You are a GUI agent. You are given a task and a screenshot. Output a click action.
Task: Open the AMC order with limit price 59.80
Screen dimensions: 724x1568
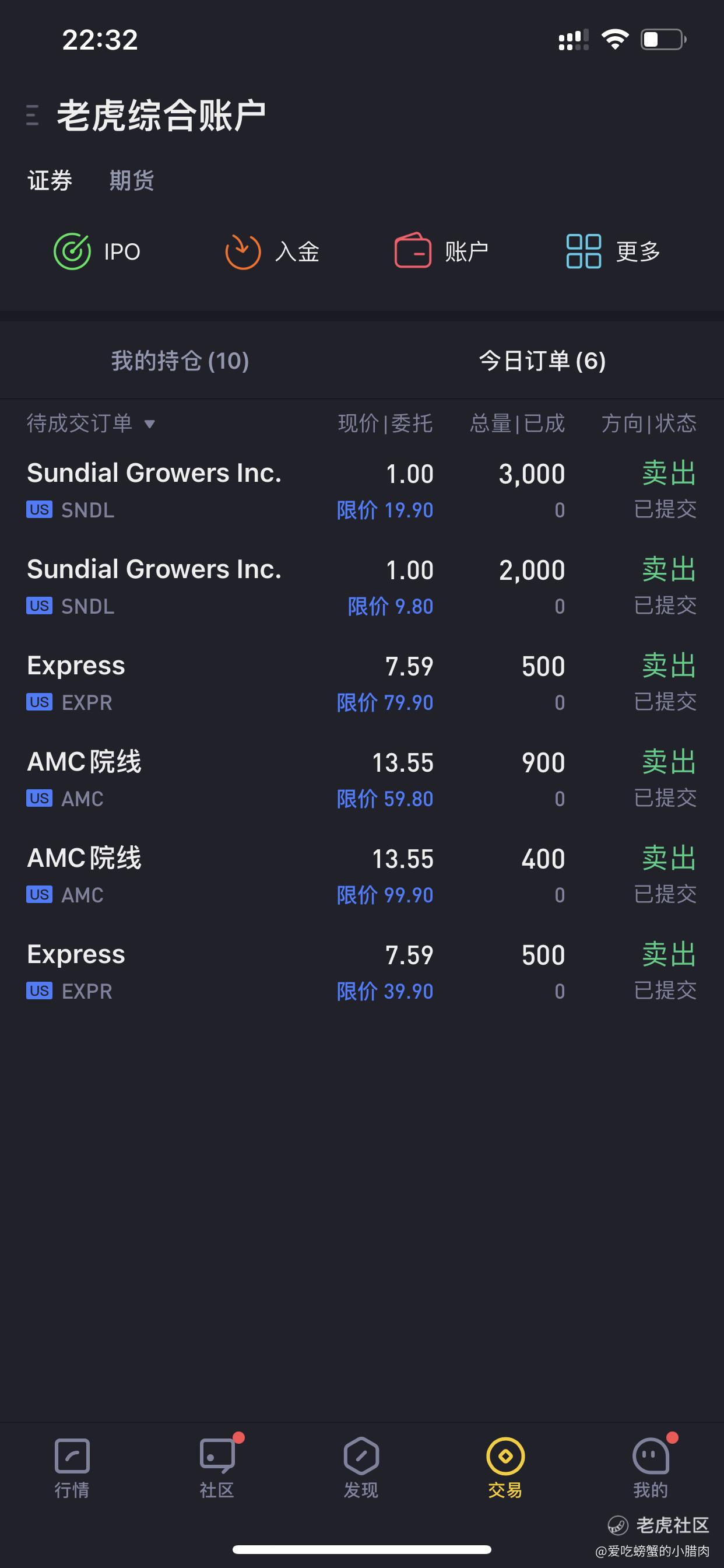[362, 779]
